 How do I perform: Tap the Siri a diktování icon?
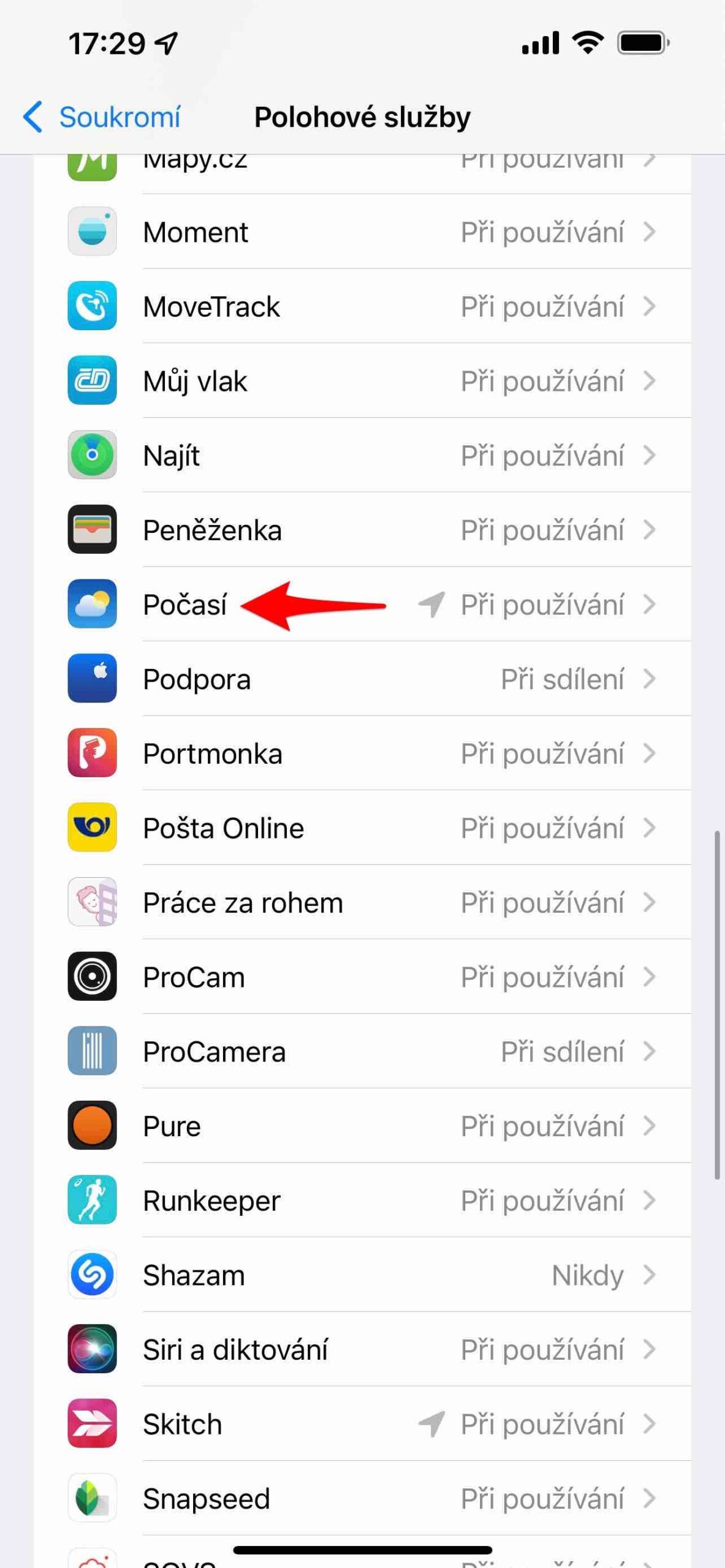pos(92,1351)
